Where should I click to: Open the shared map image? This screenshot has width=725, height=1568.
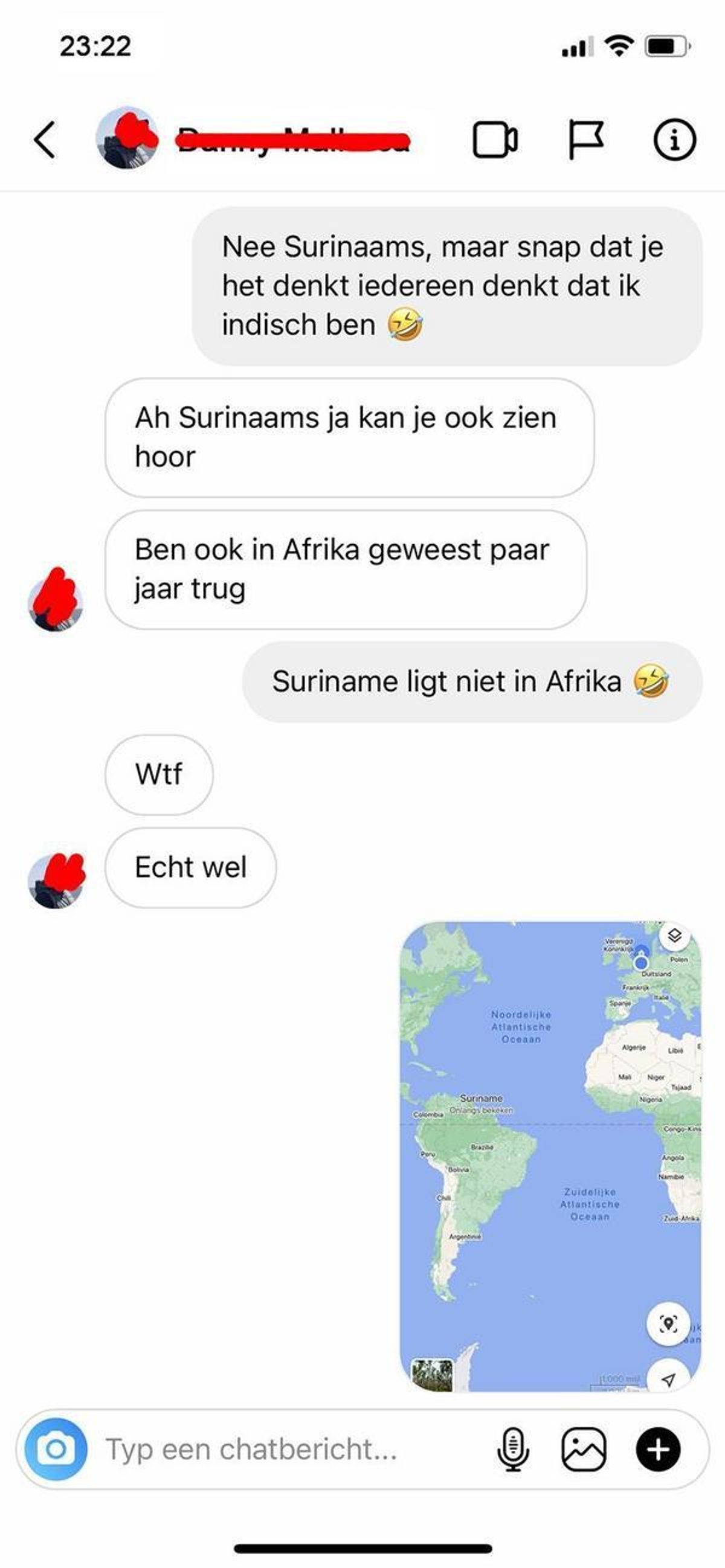click(550, 1155)
